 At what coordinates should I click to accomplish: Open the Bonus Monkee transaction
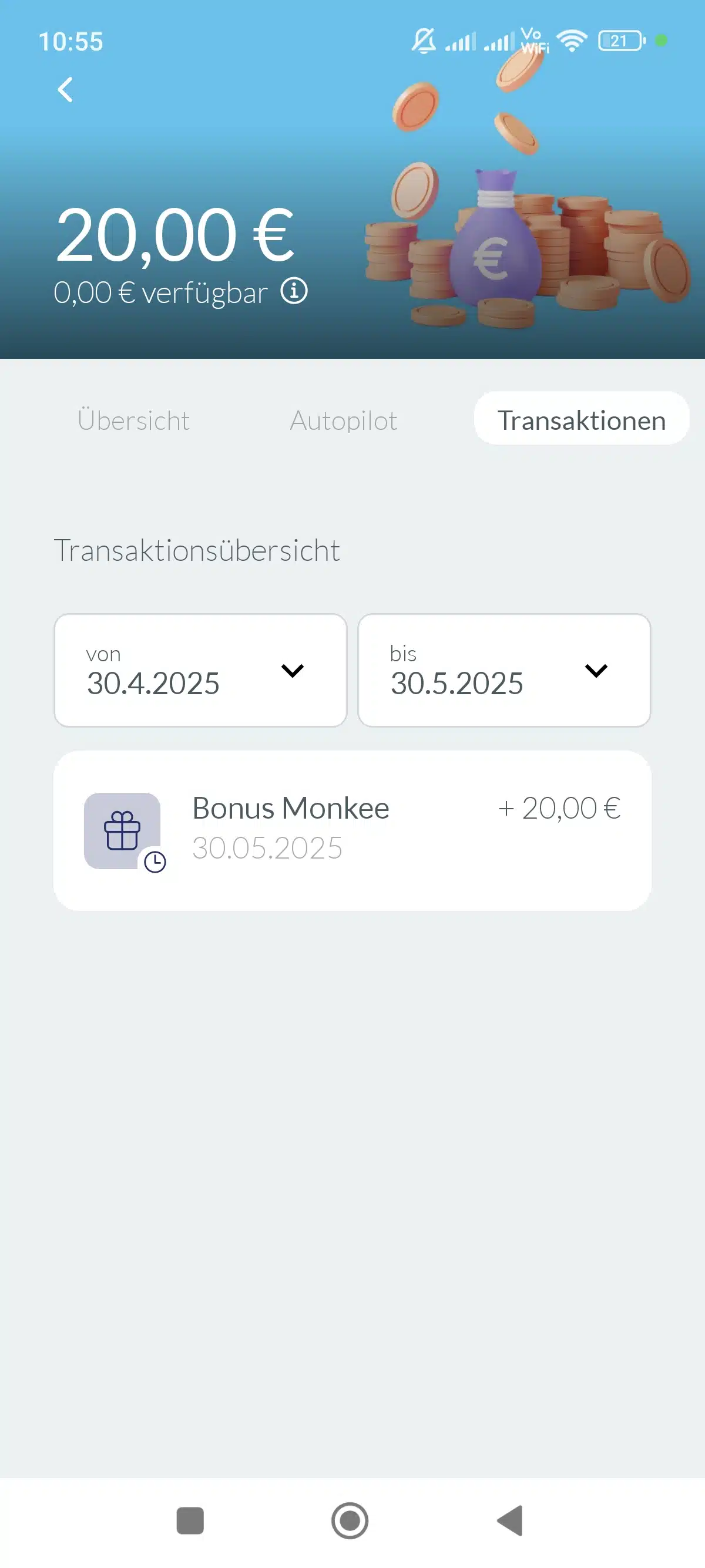[x=352, y=830]
